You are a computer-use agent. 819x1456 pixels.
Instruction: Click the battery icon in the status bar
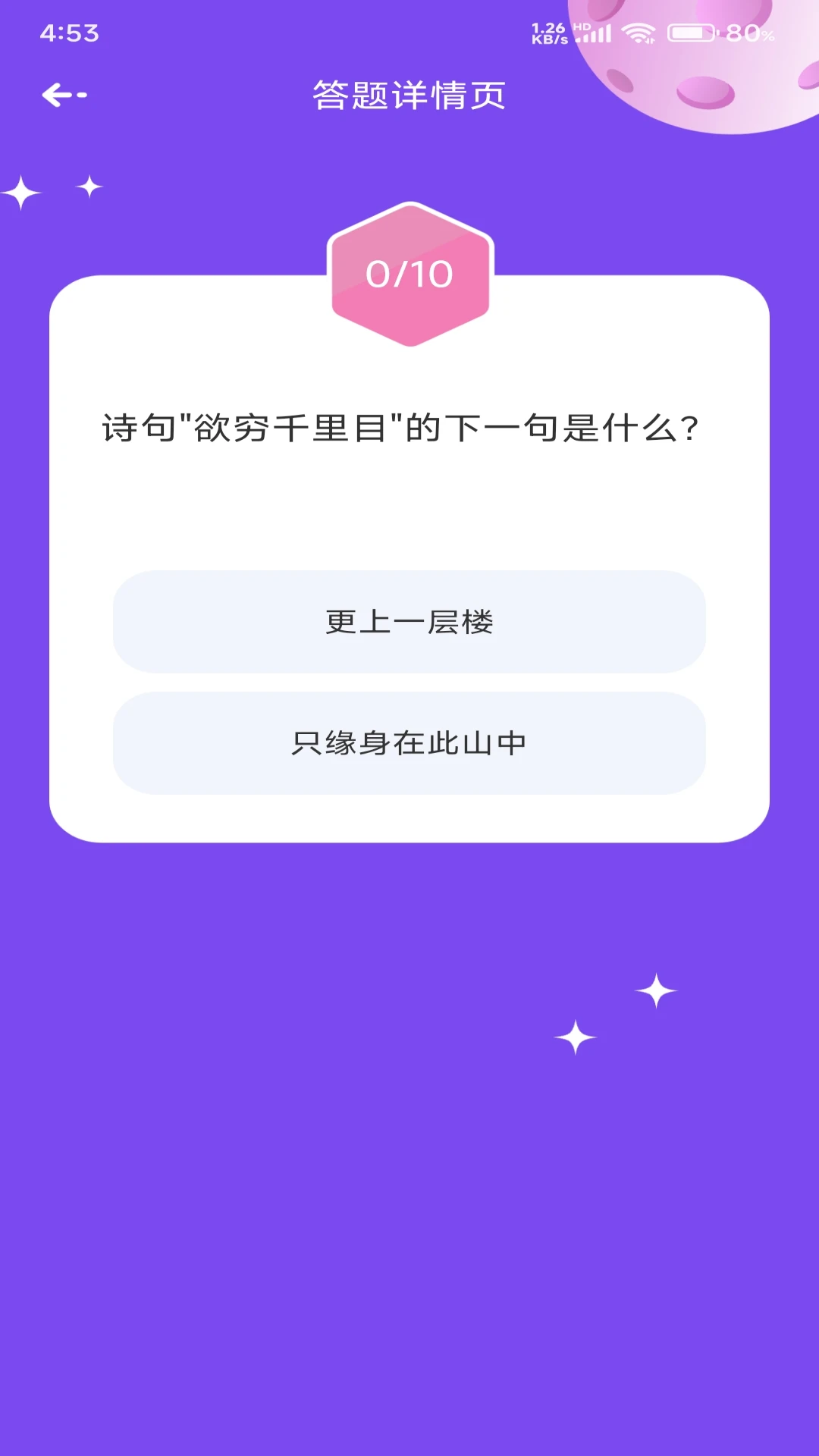coord(691,33)
